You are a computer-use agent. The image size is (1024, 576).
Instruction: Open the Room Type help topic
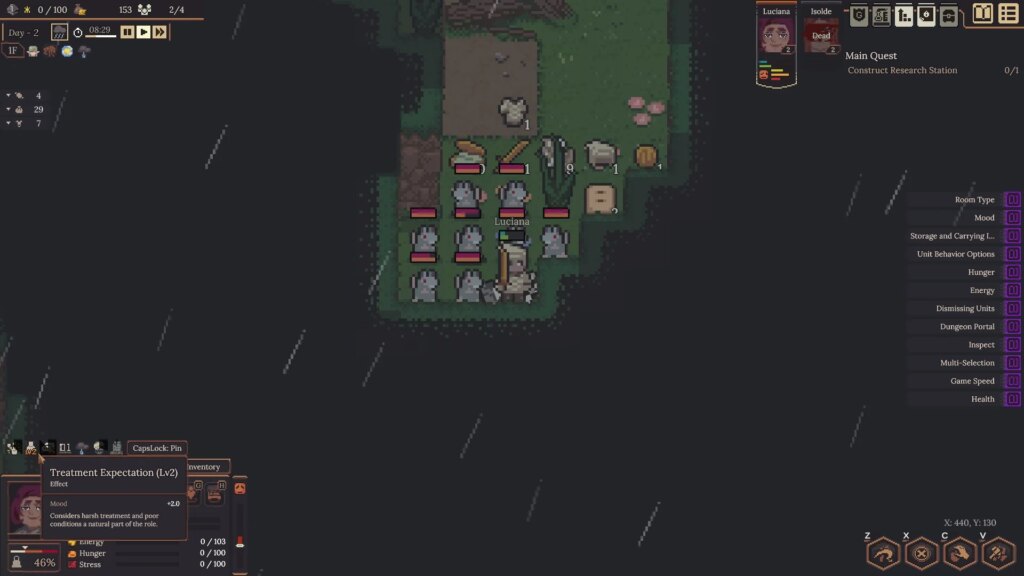coord(965,200)
